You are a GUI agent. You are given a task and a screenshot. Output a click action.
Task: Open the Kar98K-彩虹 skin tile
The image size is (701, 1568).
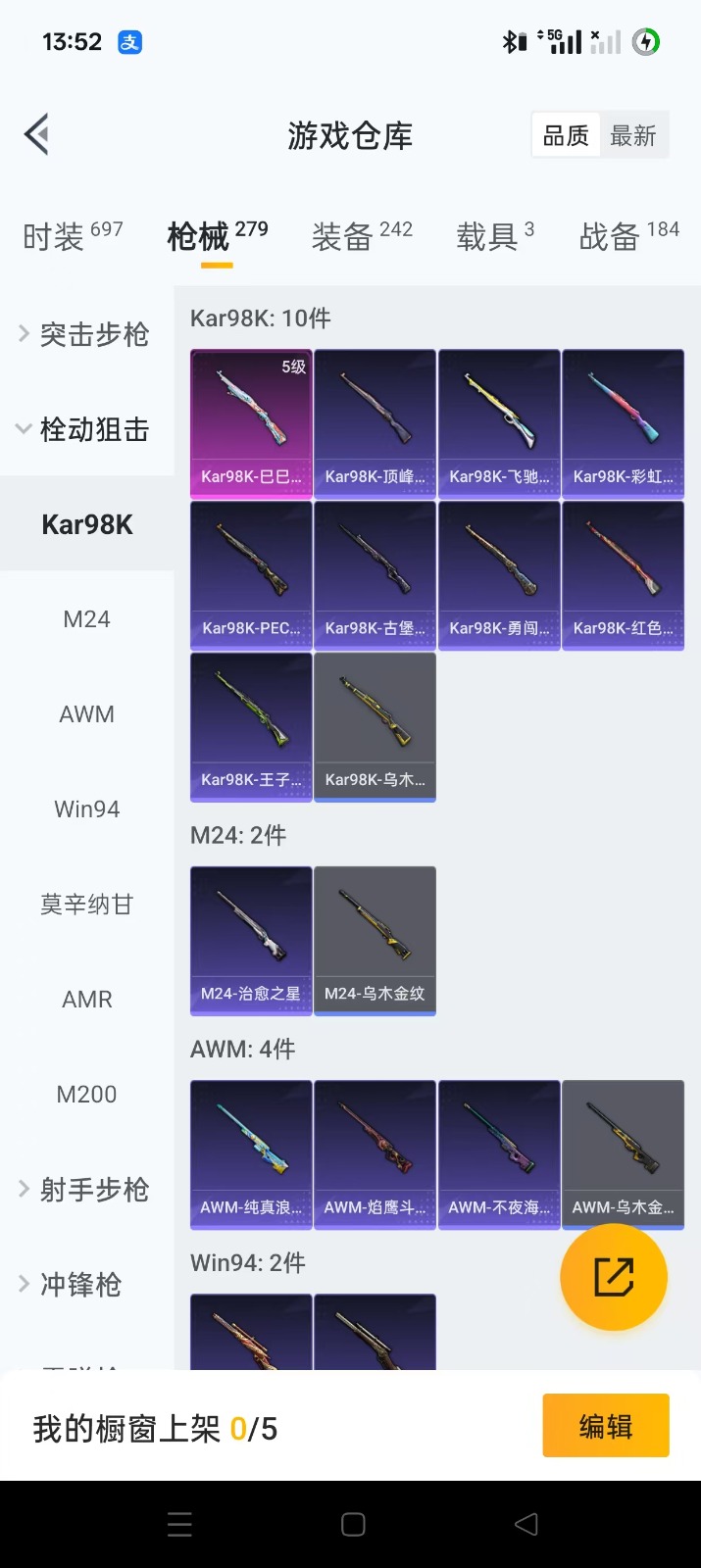pos(623,423)
